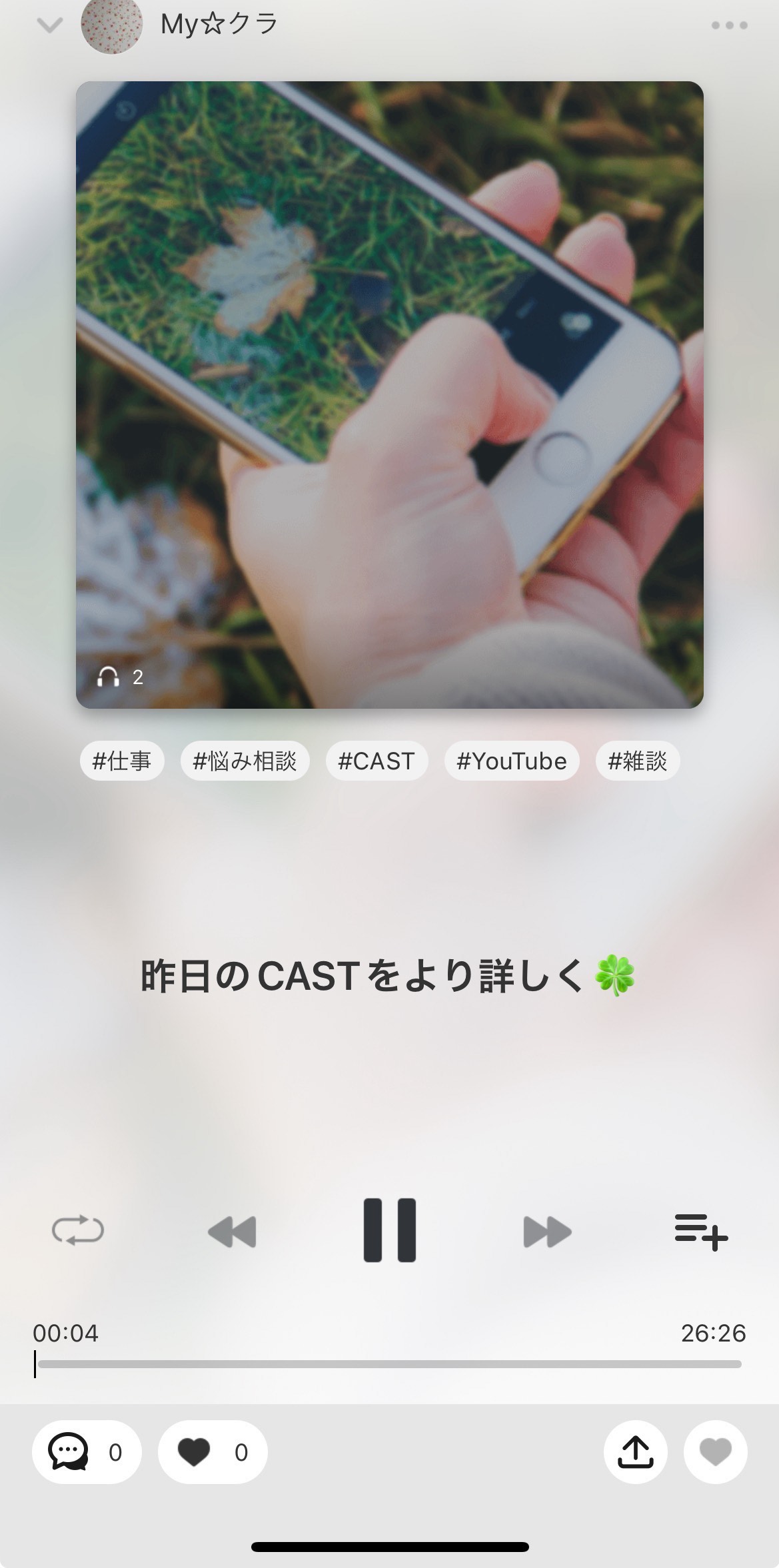Open the #悩み相談 tag page
Viewport: 779px width, 1568px height.
[x=244, y=761]
